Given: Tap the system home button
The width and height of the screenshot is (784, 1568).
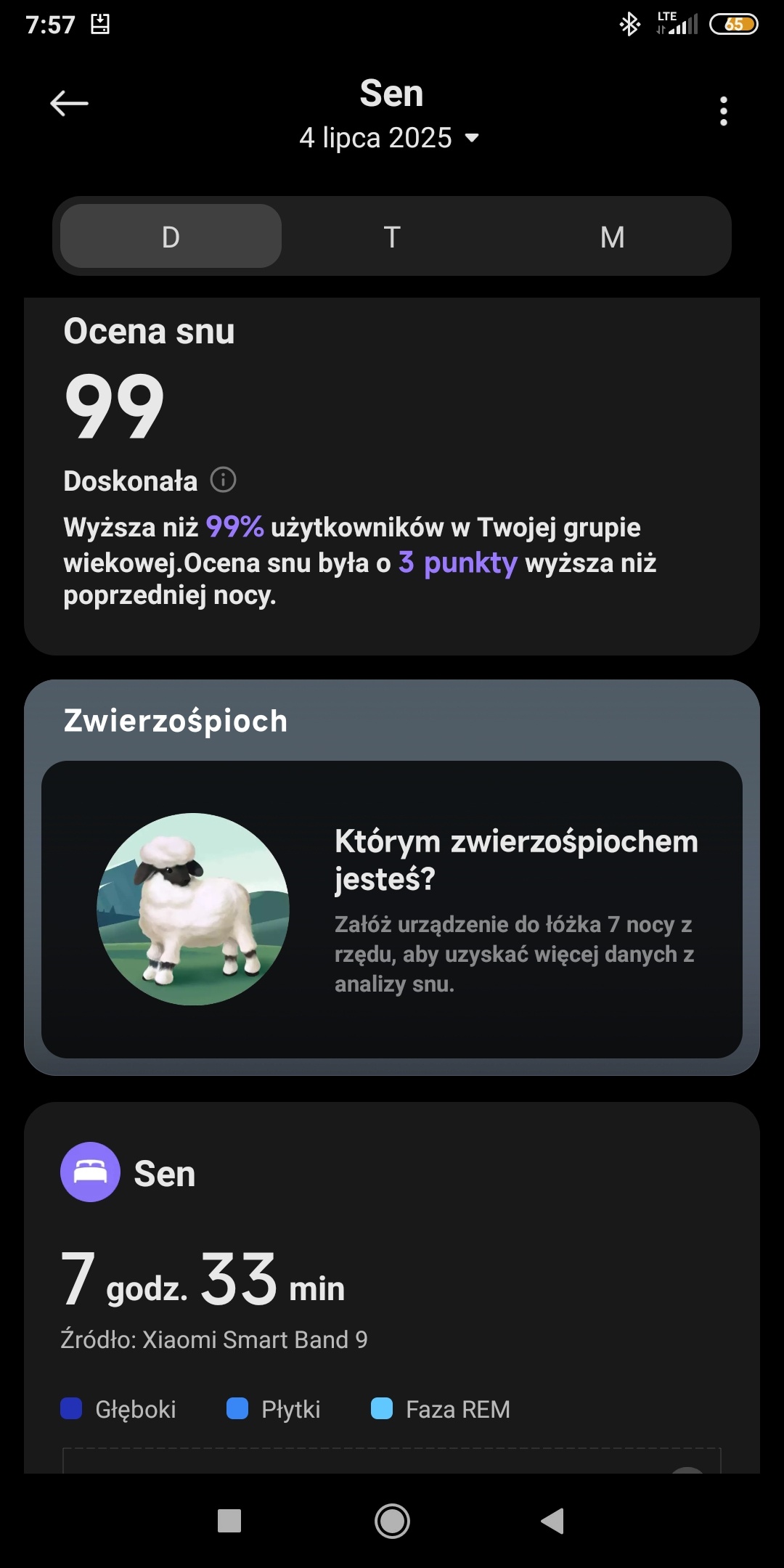Looking at the screenshot, I should point(392,1520).
